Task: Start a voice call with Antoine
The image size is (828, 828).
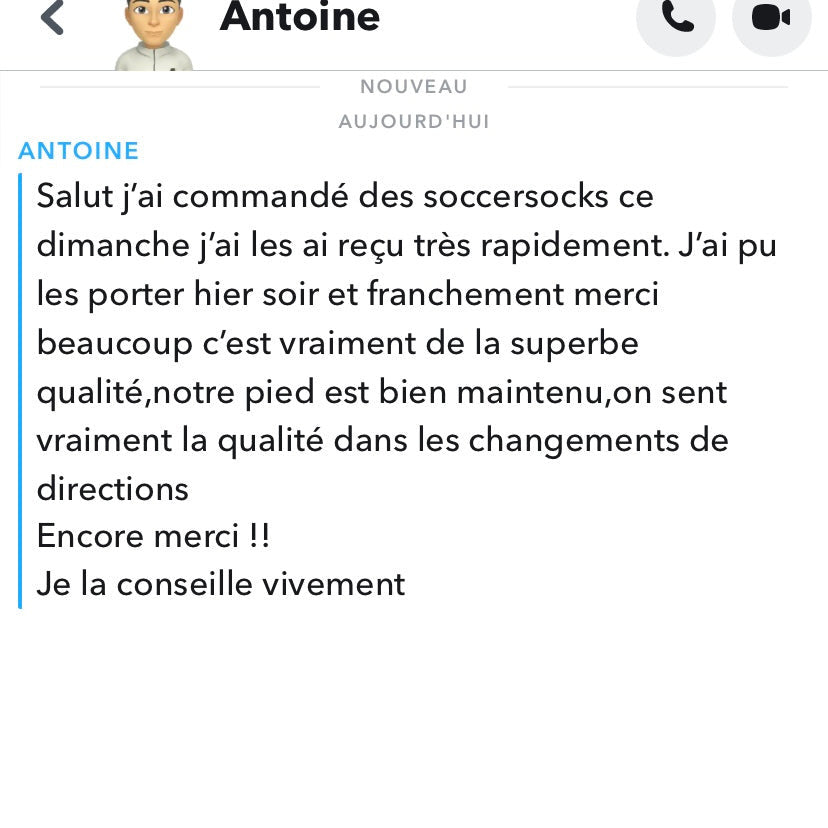Action: coord(676,18)
